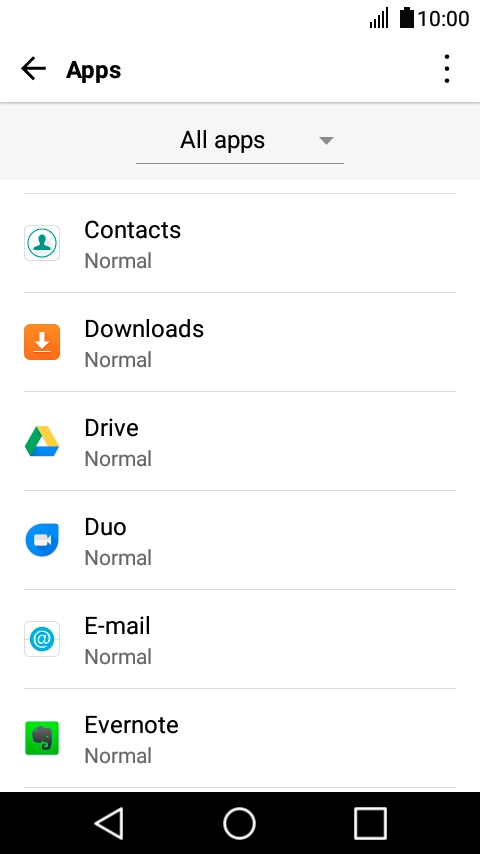Open the three-dot overflow menu

tap(446, 69)
